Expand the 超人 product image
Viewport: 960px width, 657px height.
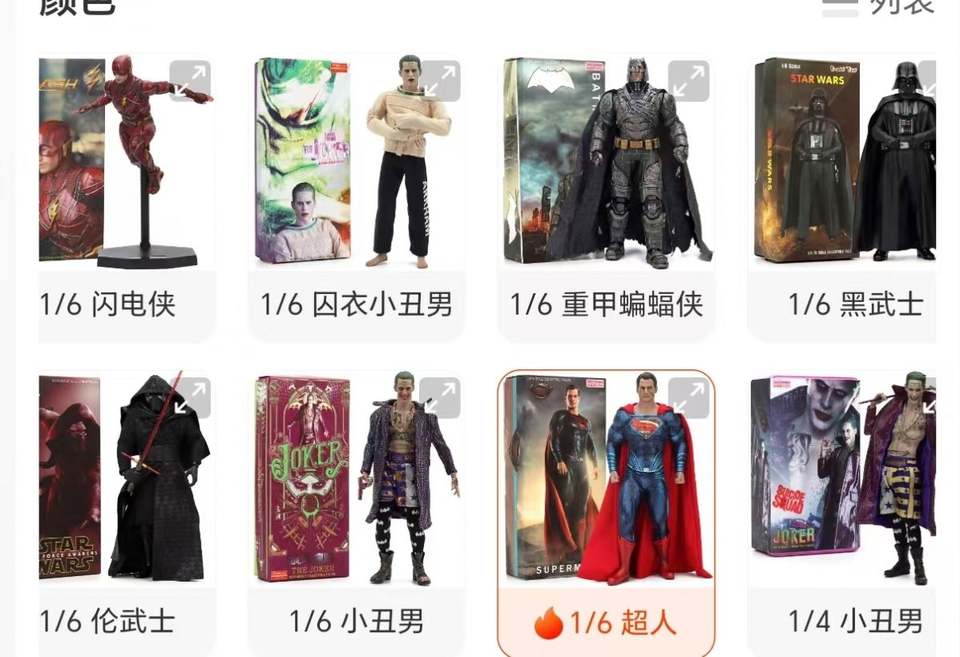(689, 398)
